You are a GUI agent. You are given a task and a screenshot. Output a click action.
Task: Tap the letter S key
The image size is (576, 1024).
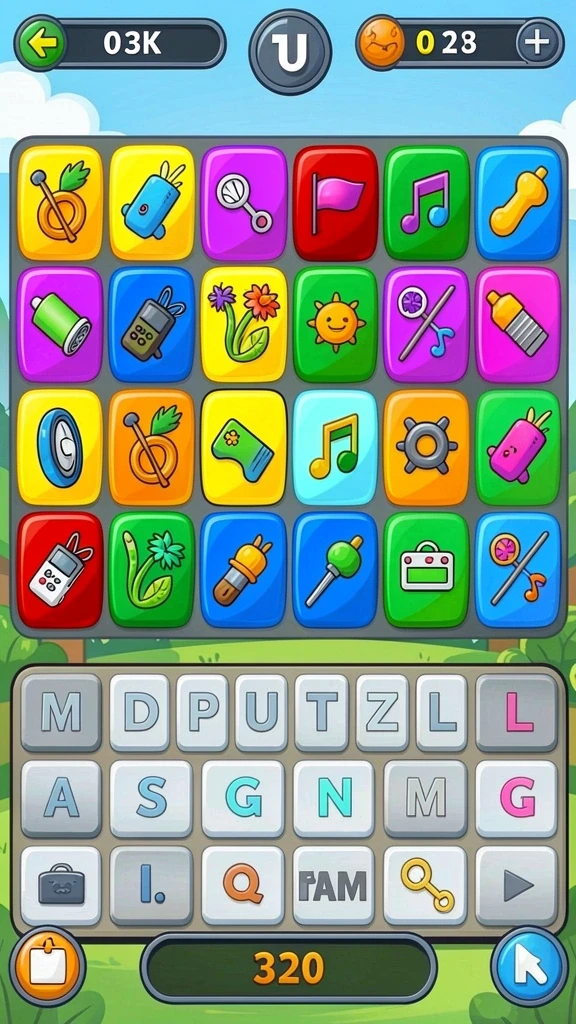(151, 798)
